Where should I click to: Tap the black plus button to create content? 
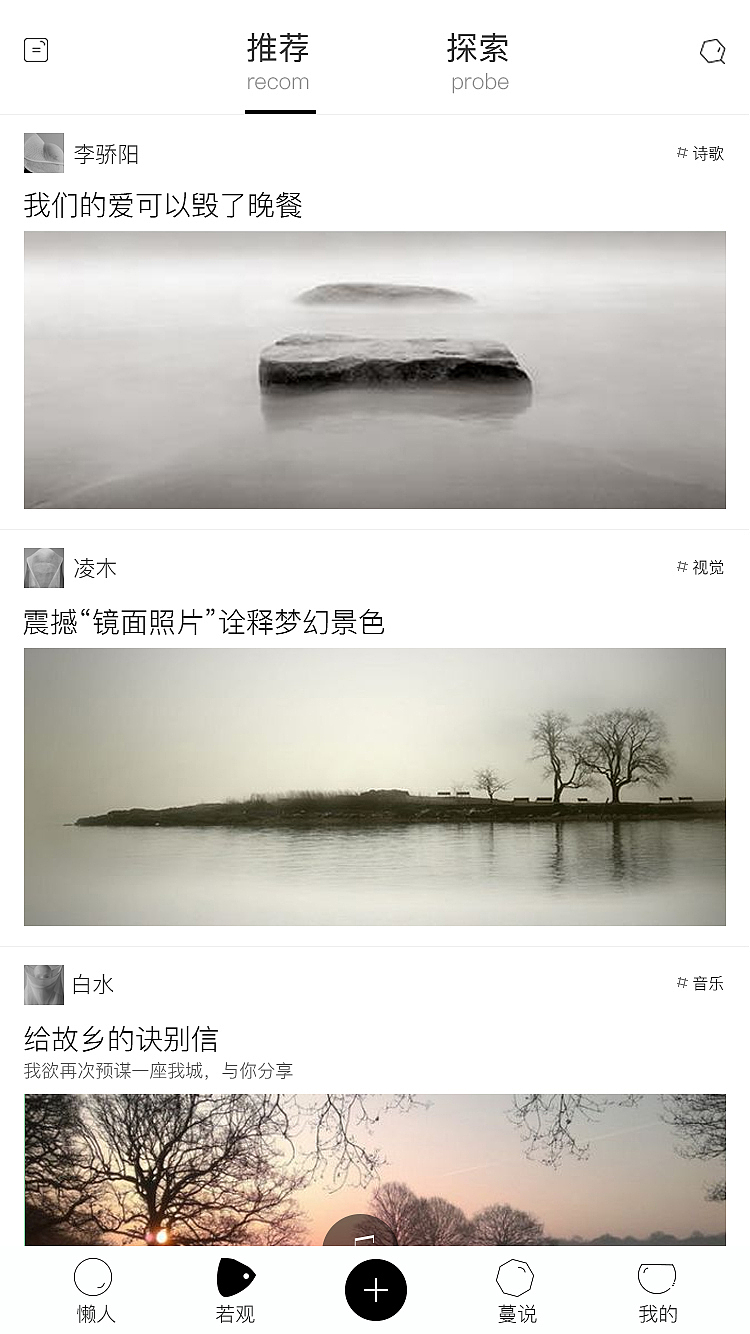[x=375, y=1290]
